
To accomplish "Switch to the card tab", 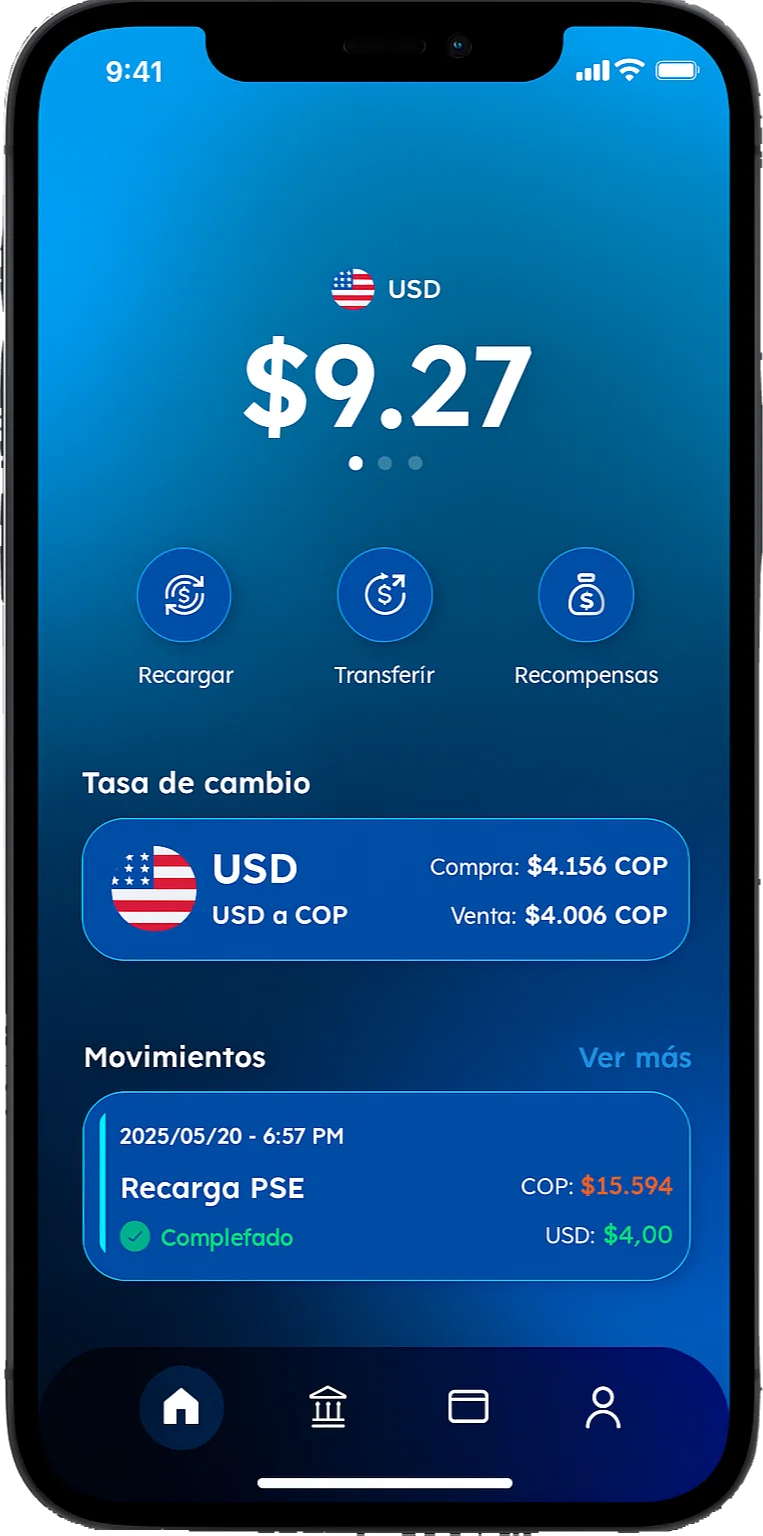I will 468,1407.
